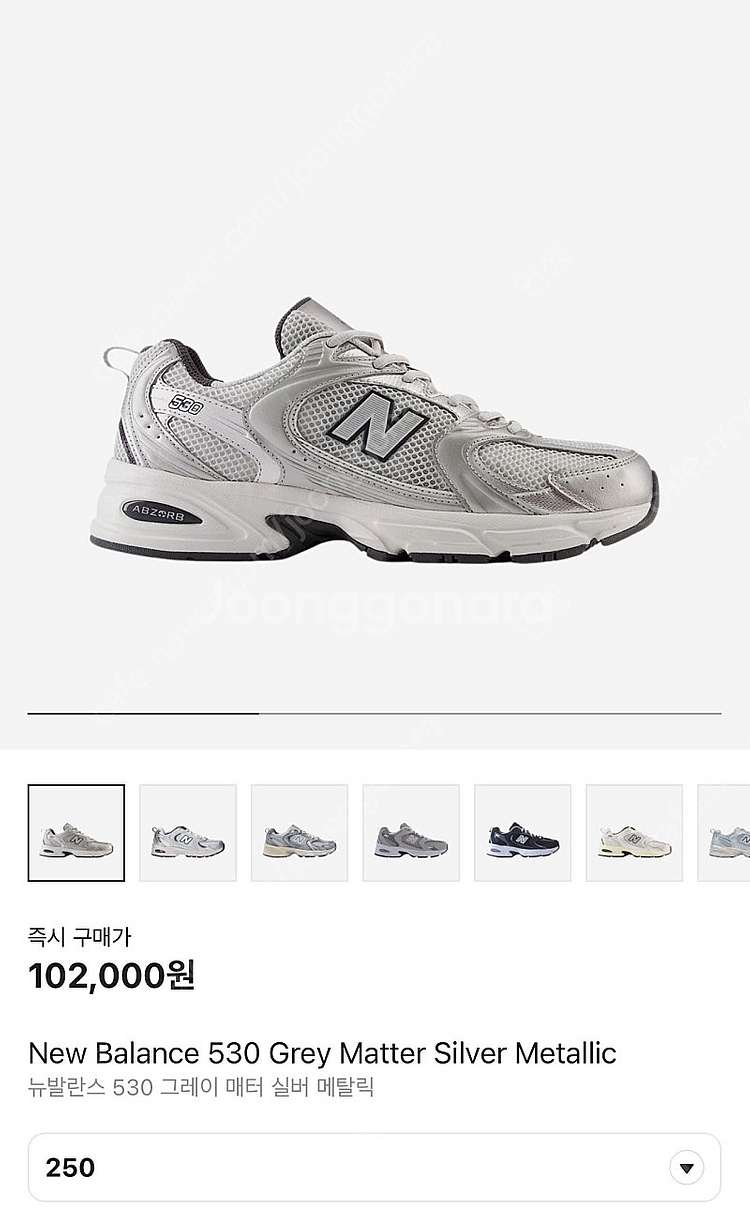The width and height of the screenshot is (750, 1213).
Task: Select the all-grey suede colorway thumbnail
Action: pyautogui.click(x=411, y=833)
